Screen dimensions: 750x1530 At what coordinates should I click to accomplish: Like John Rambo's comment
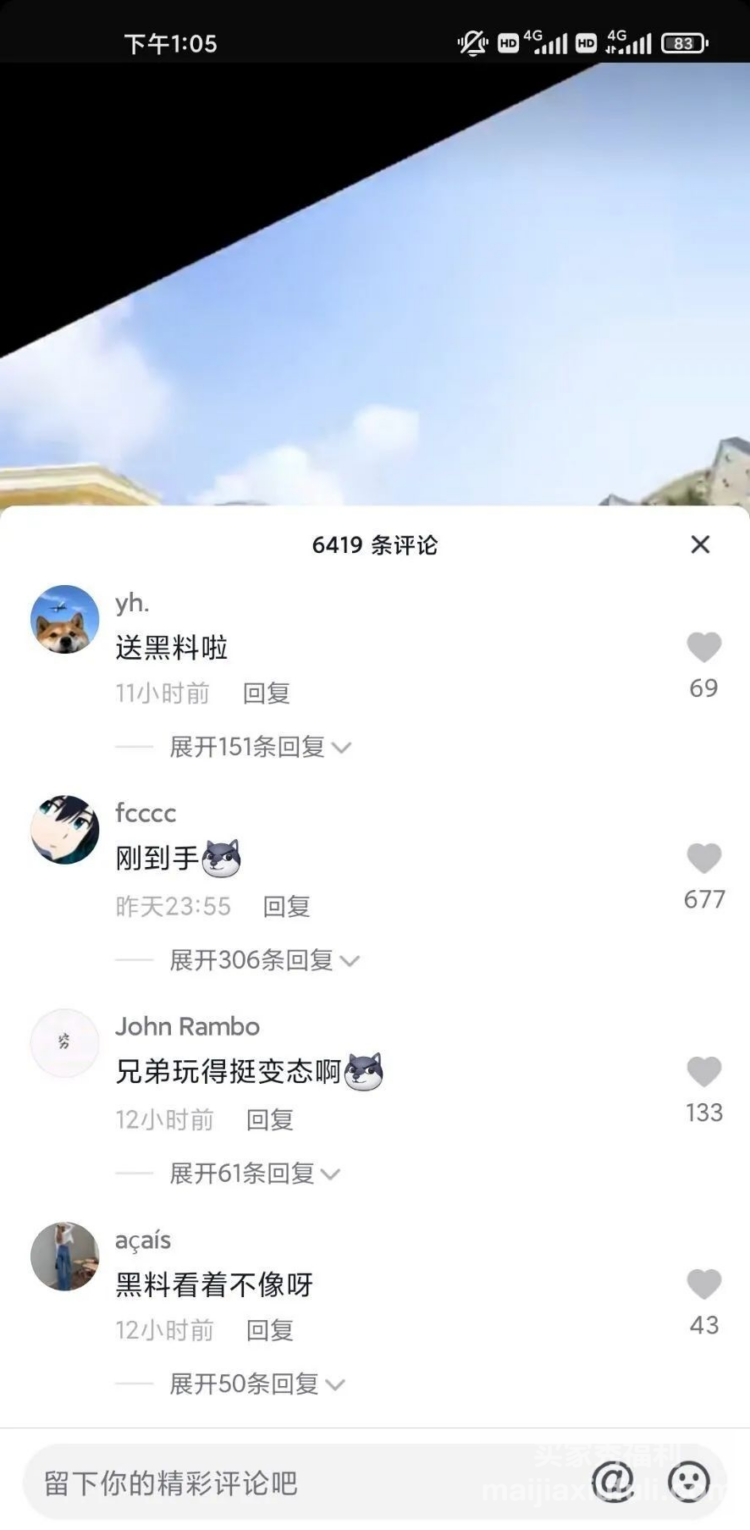click(x=704, y=1072)
